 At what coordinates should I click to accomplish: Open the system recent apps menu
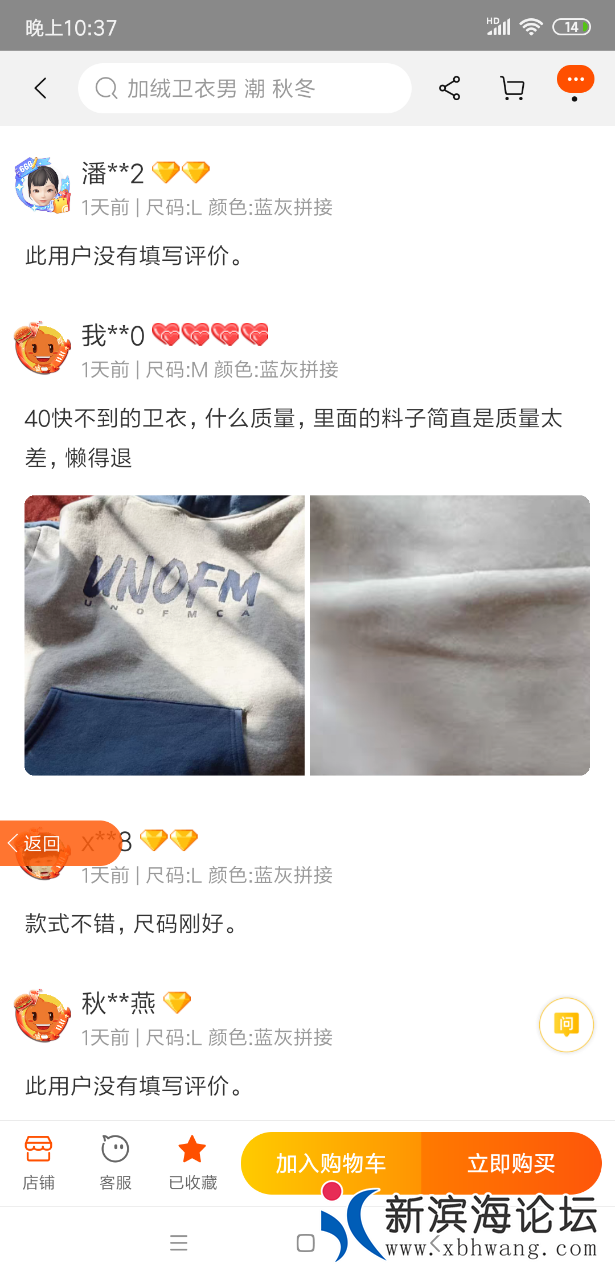(x=179, y=1243)
